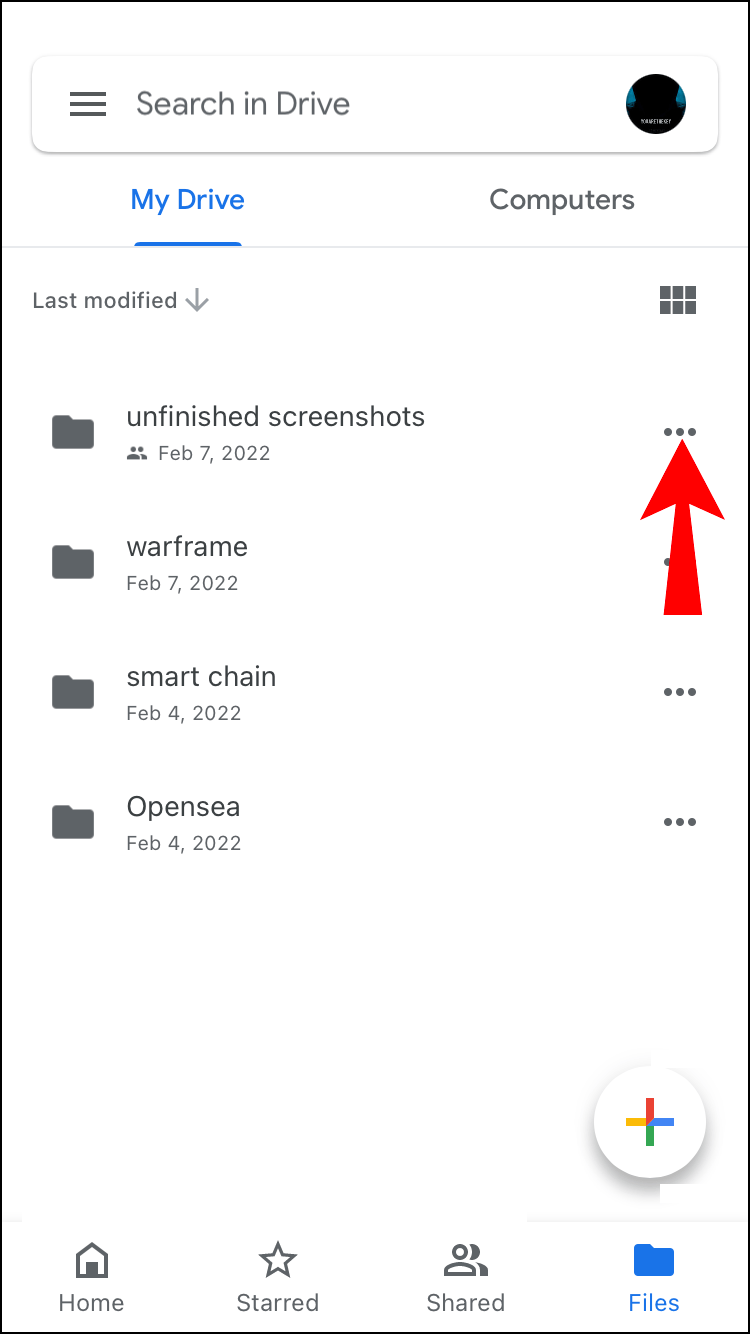This screenshot has width=750, height=1334.
Task: Open the Opensea folder
Action: click(x=184, y=822)
